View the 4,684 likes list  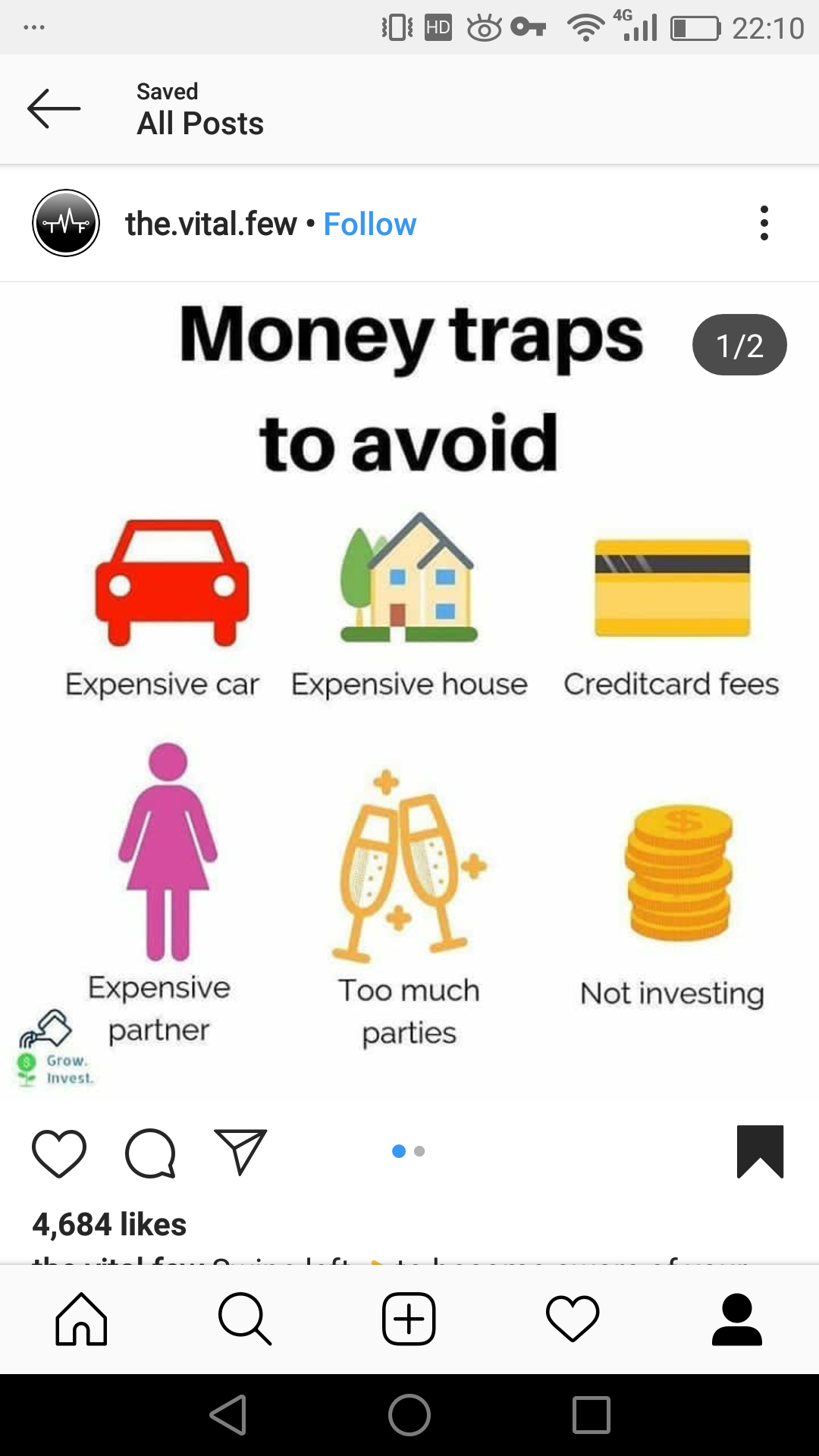109,1224
